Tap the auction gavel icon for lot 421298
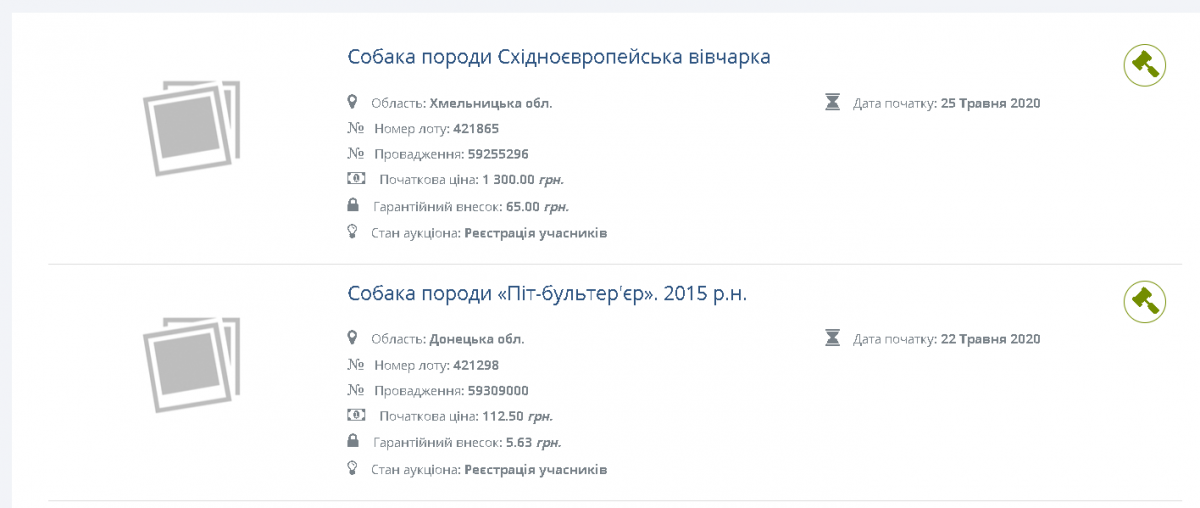 pyautogui.click(x=1144, y=301)
